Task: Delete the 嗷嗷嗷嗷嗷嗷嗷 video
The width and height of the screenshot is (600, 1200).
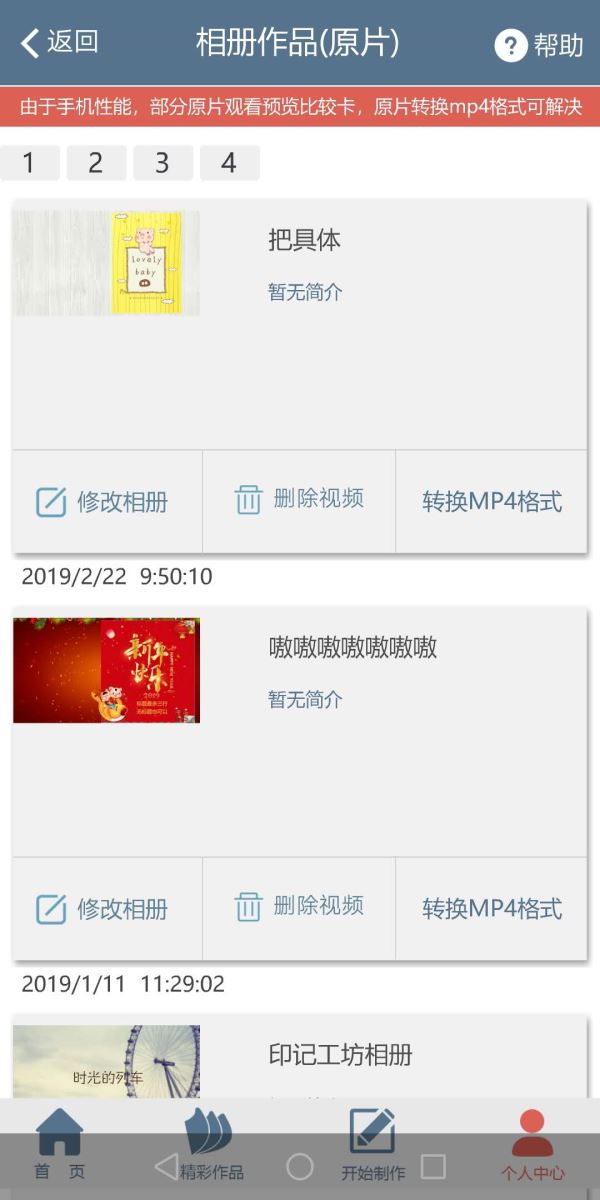Action: click(x=299, y=907)
